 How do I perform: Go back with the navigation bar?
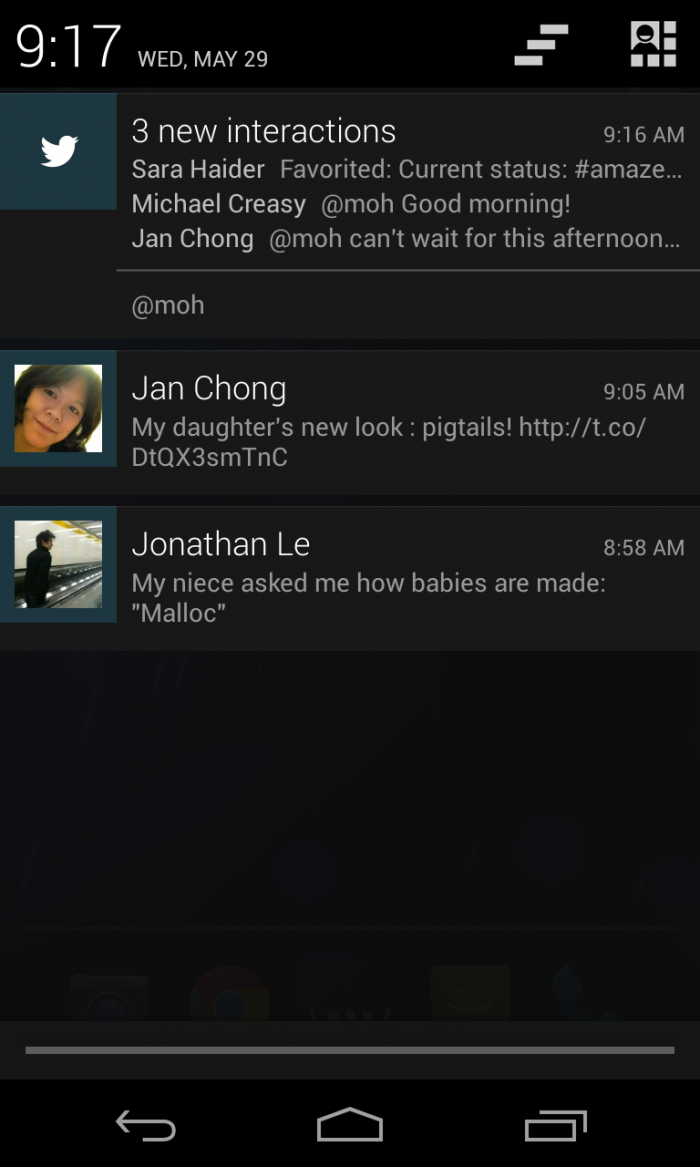[146, 1126]
